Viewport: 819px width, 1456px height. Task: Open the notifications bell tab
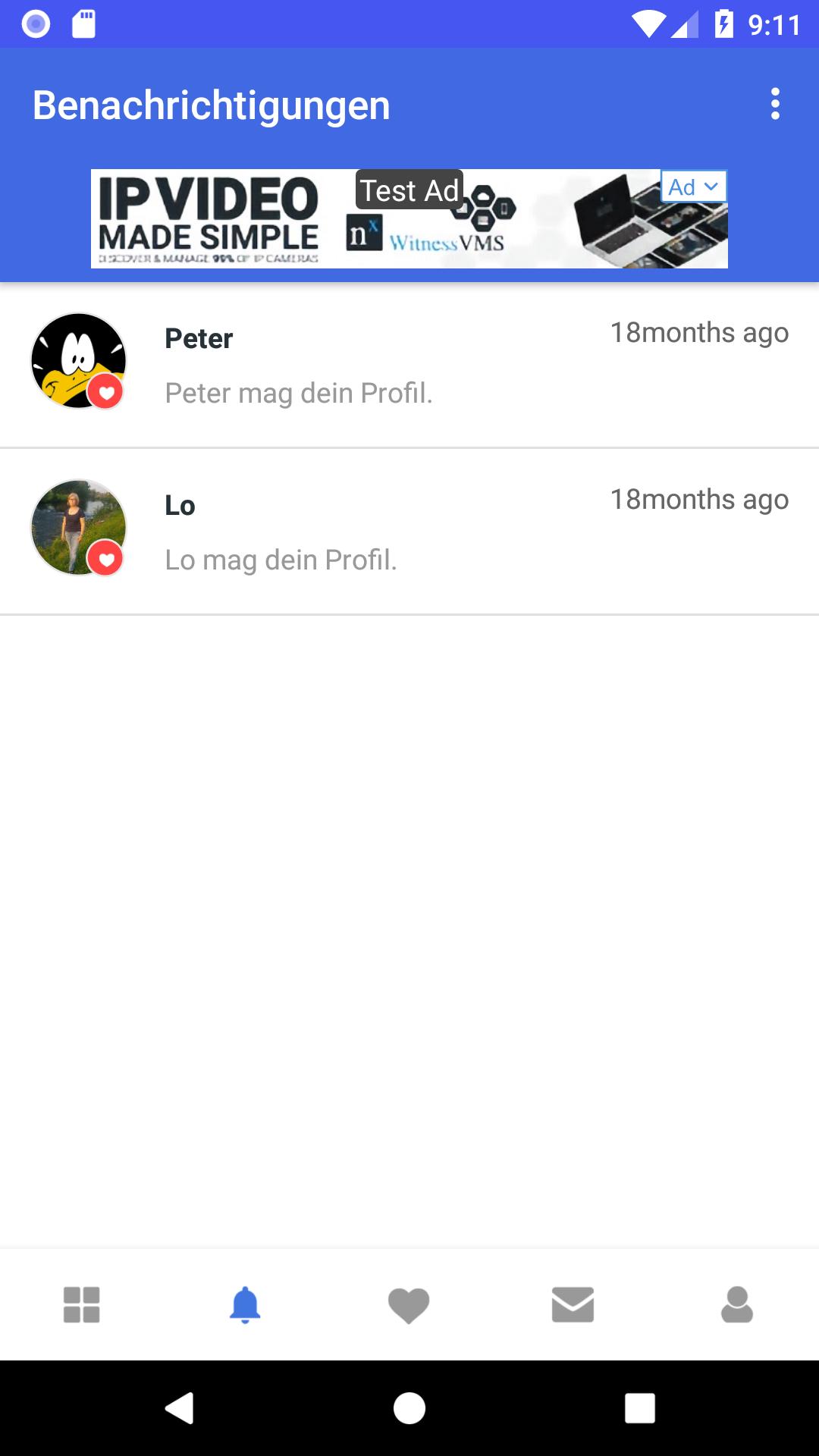pyautogui.click(x=245, y=1305)
